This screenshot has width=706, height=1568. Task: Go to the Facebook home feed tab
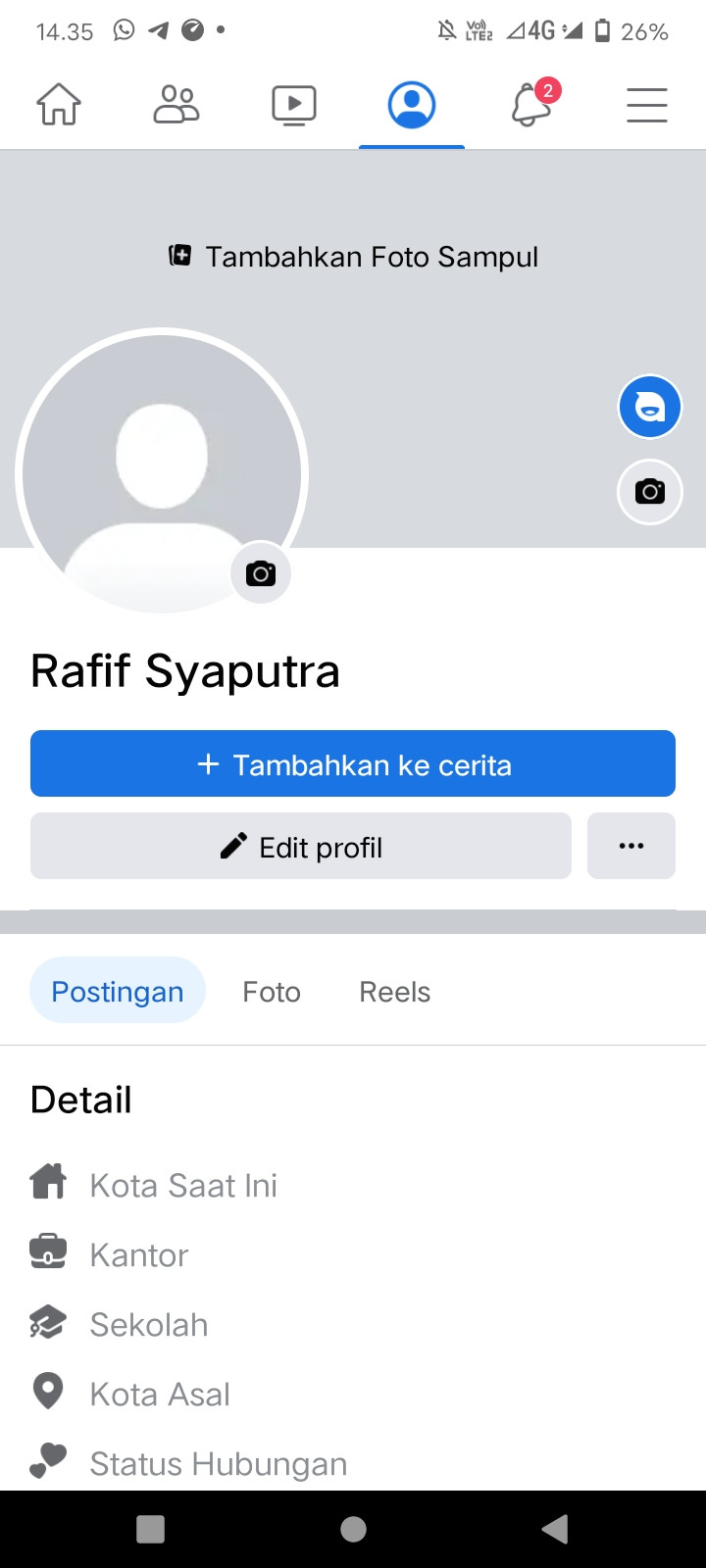(59, 105)
